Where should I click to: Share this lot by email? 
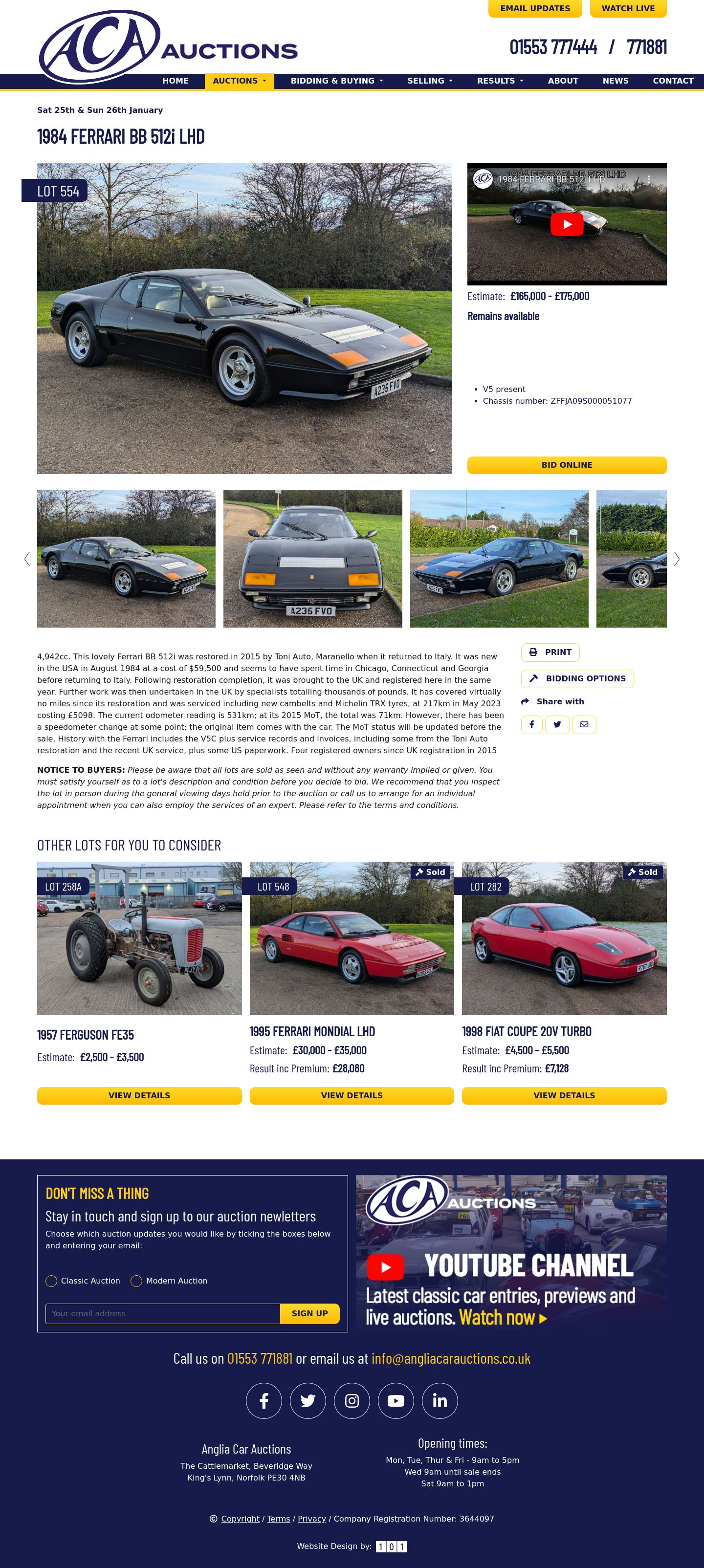coord(584,724)
